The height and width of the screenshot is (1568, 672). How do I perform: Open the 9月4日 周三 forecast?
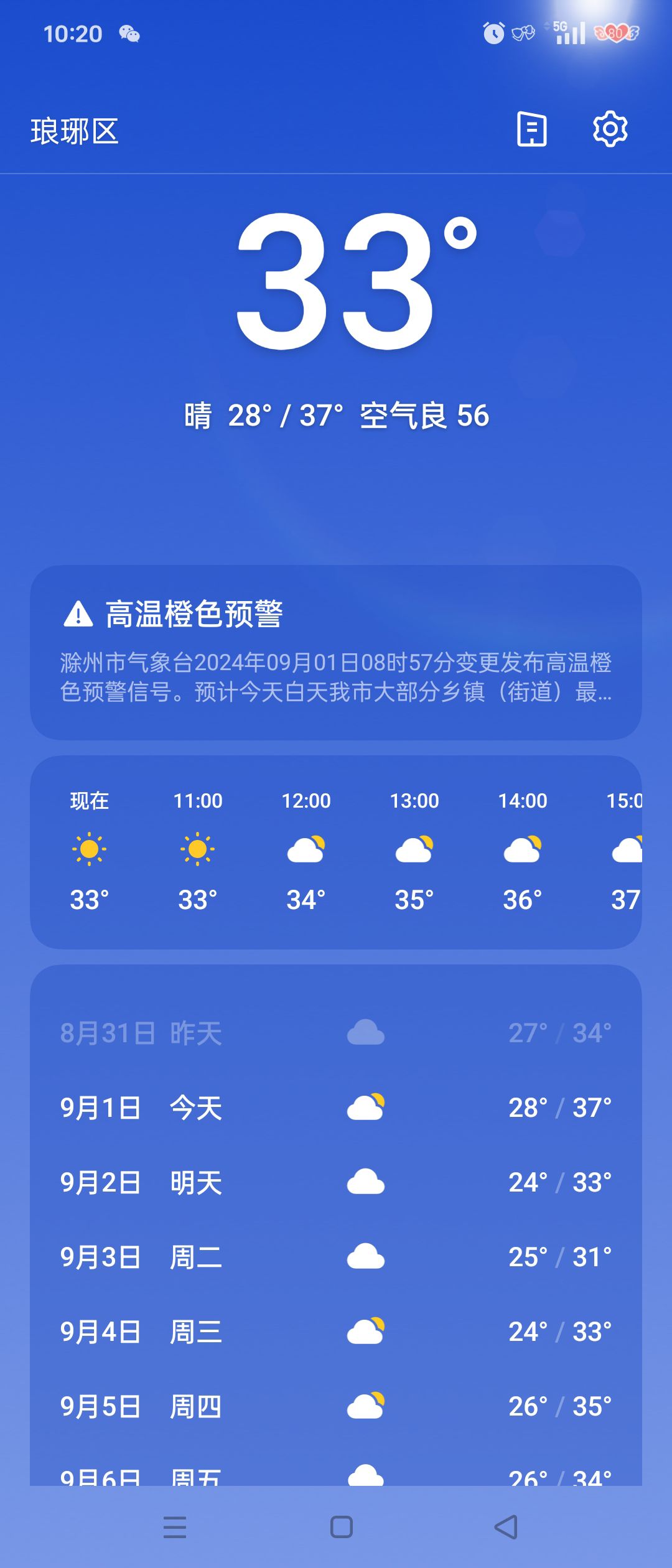pos(336,1332)
